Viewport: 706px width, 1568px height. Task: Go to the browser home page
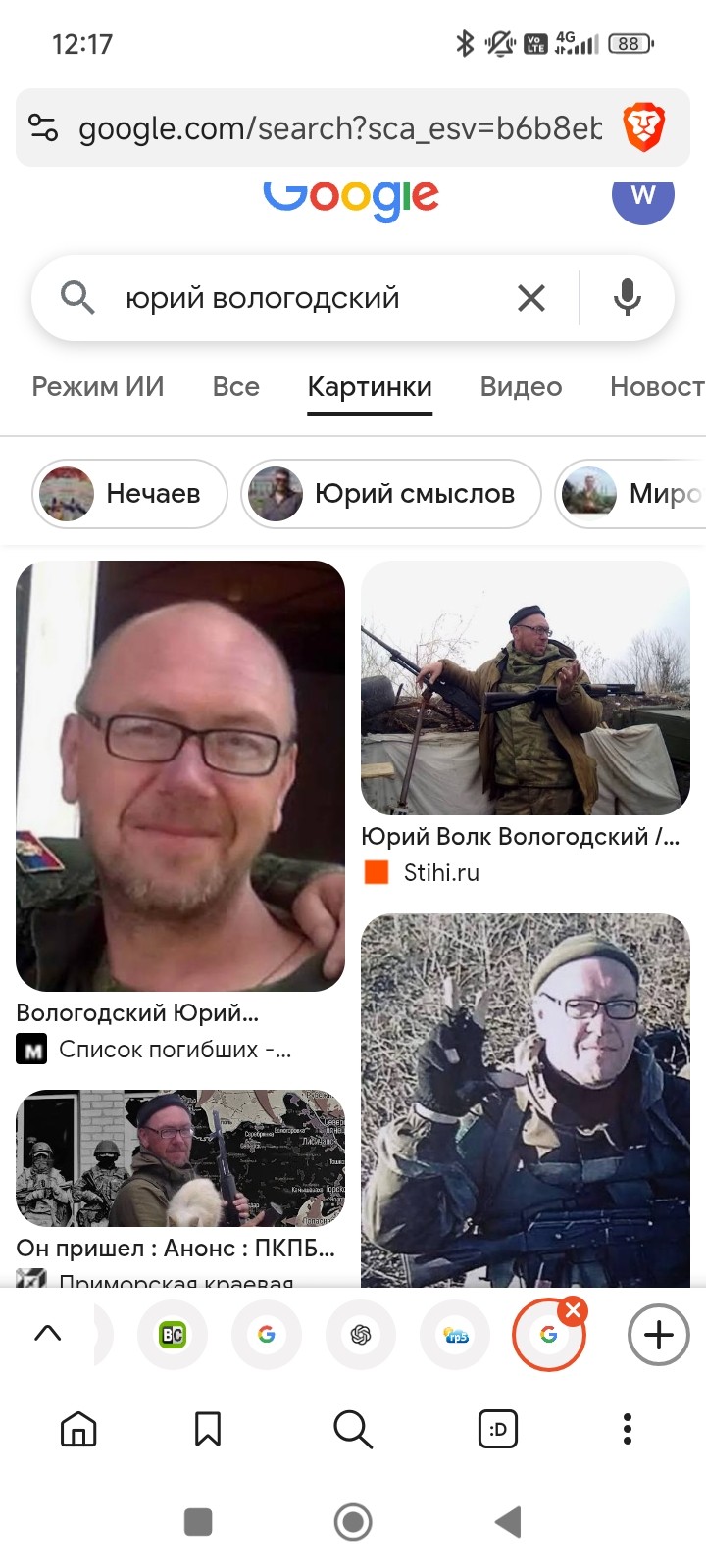tap(78, 1430)
